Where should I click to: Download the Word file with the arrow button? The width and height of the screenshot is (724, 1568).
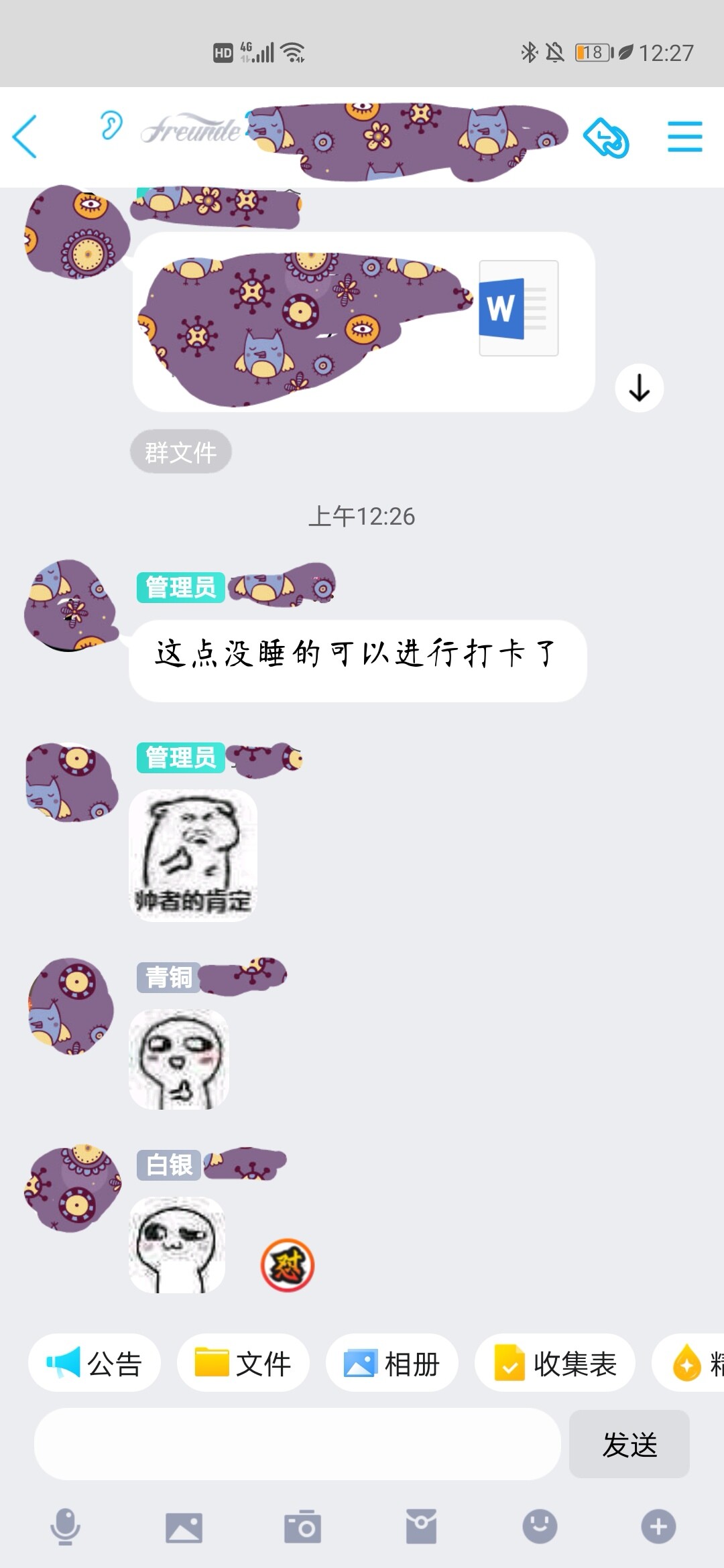click(639, 388)
